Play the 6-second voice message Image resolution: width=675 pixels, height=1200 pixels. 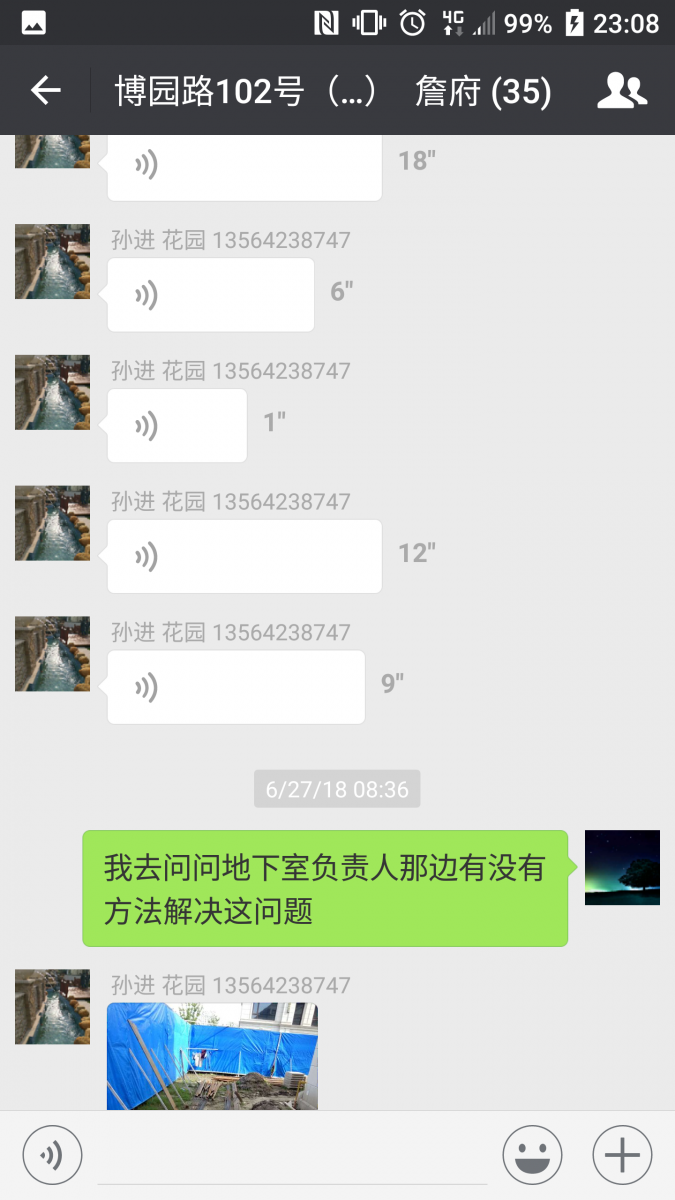tap(210, 295)
